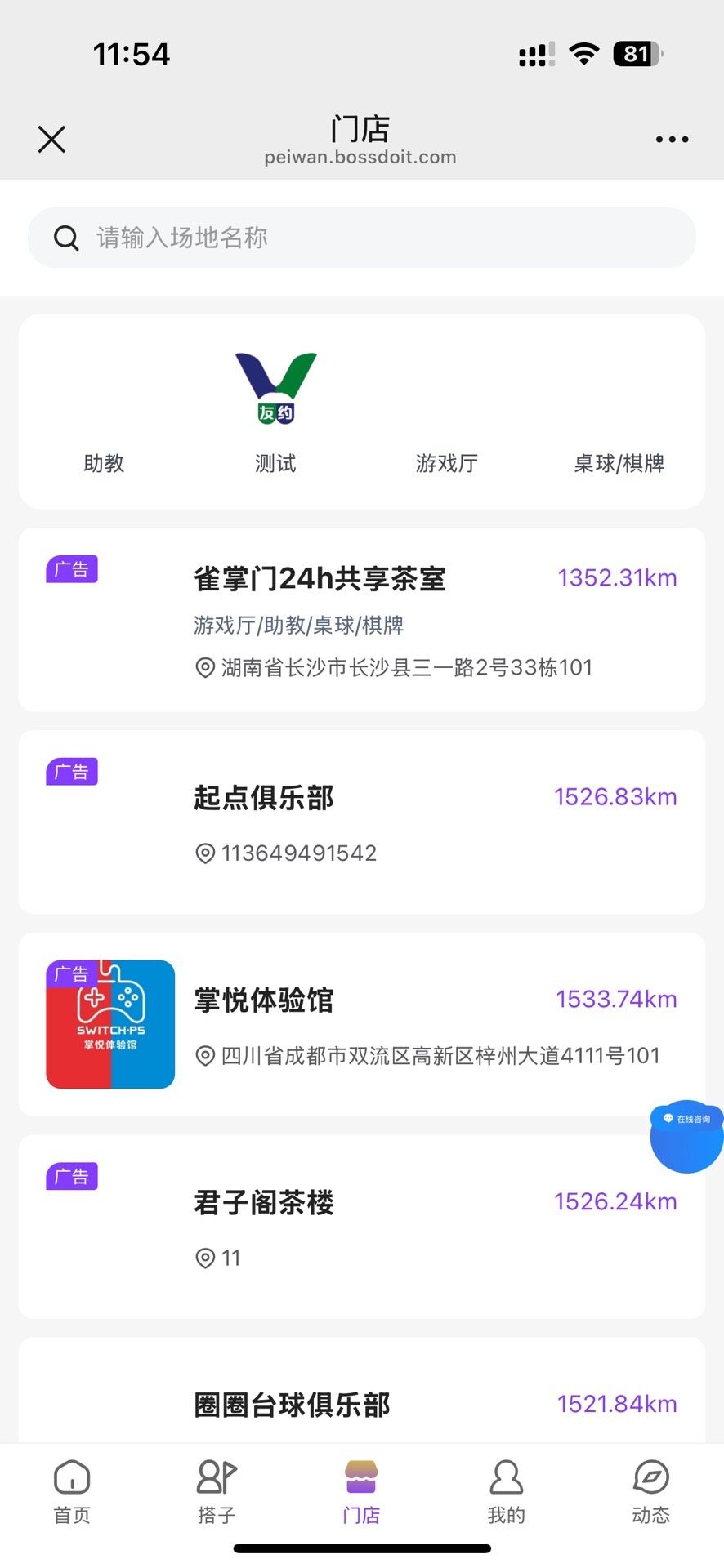The width and height of the screenshot is (724, 1568).
Task: Select the 助教 category
Action: [x=104, y=463]
